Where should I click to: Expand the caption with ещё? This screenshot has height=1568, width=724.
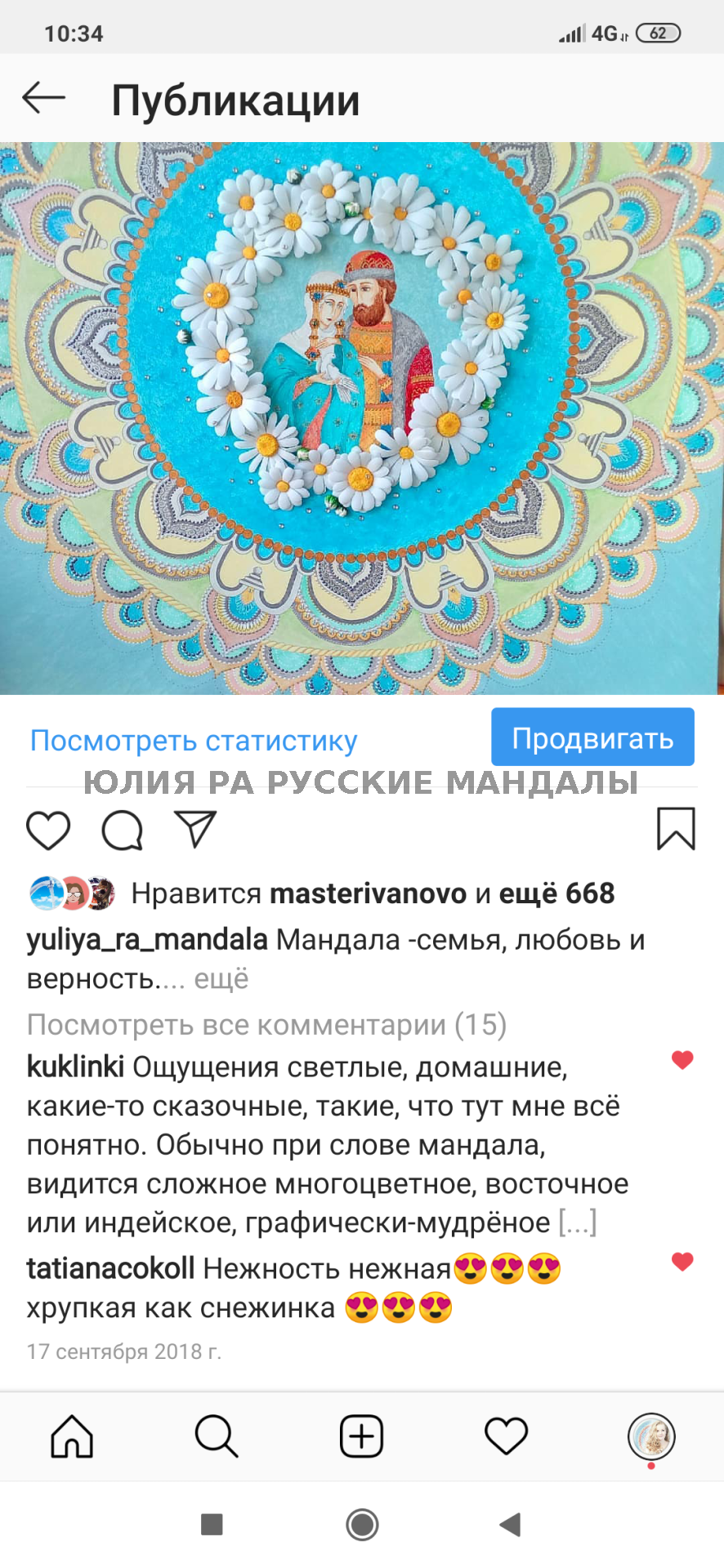(221, 978)
